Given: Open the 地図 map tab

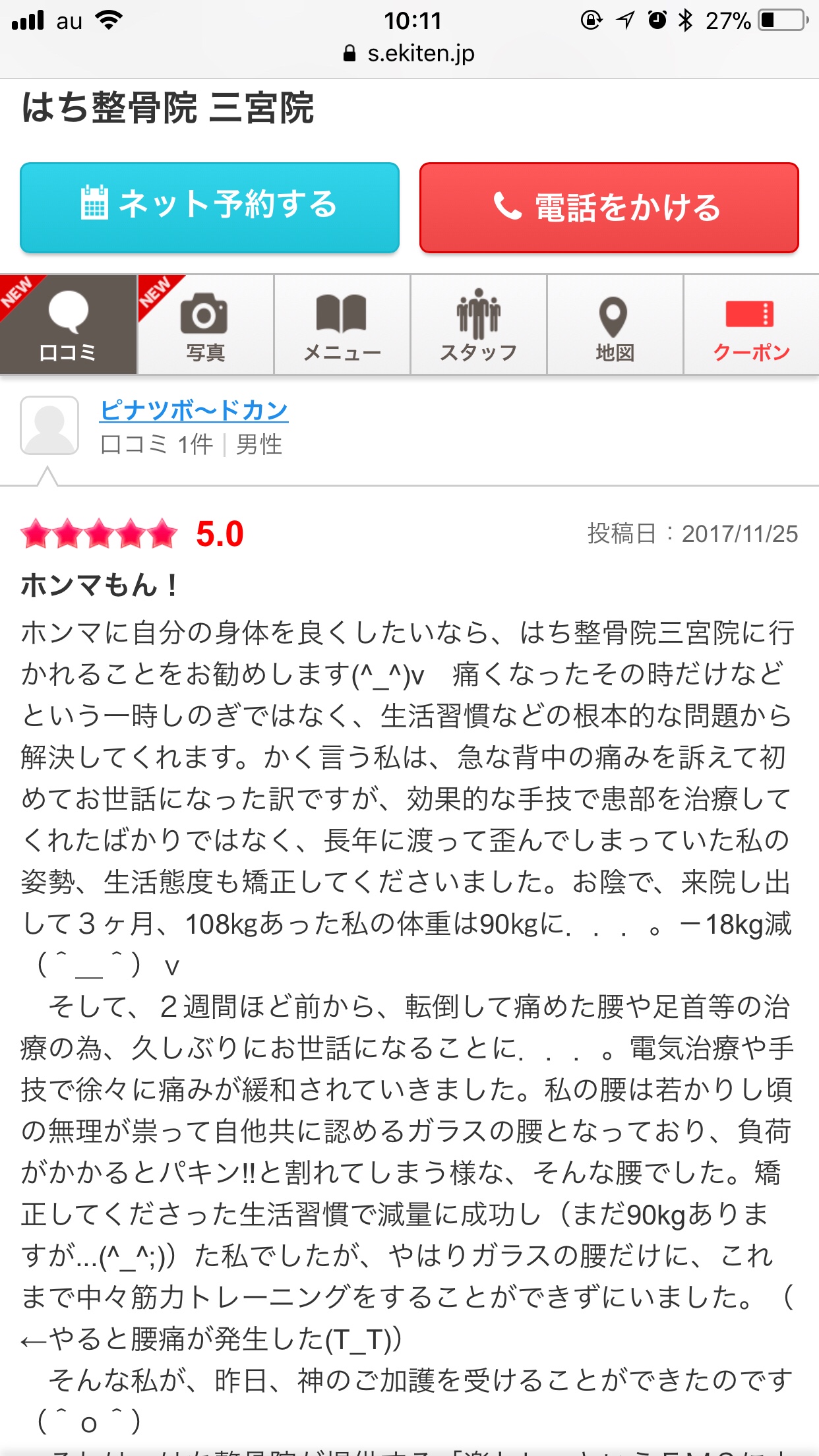Looking at the screenshot, I should pos(615,325).
